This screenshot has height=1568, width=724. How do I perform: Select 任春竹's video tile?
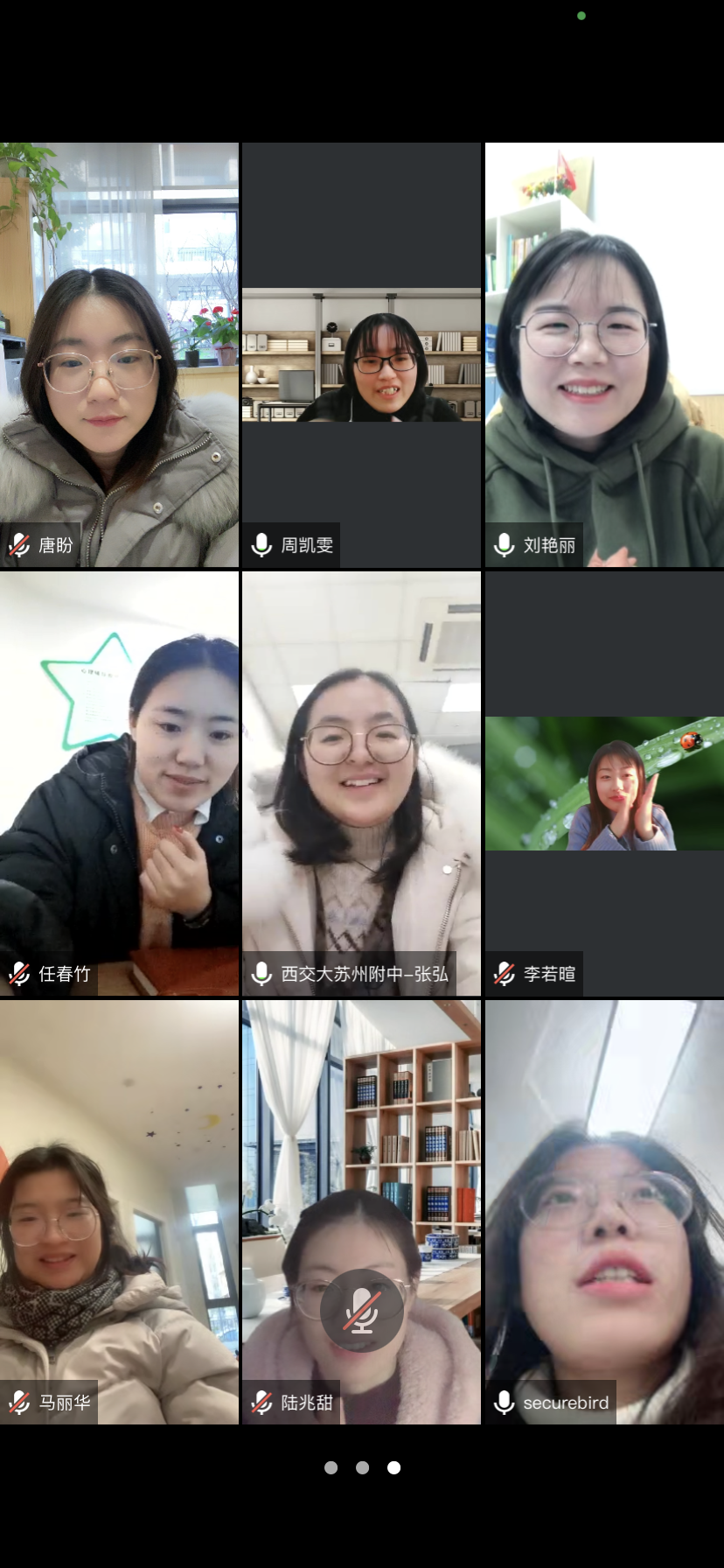tap(119, 783)
